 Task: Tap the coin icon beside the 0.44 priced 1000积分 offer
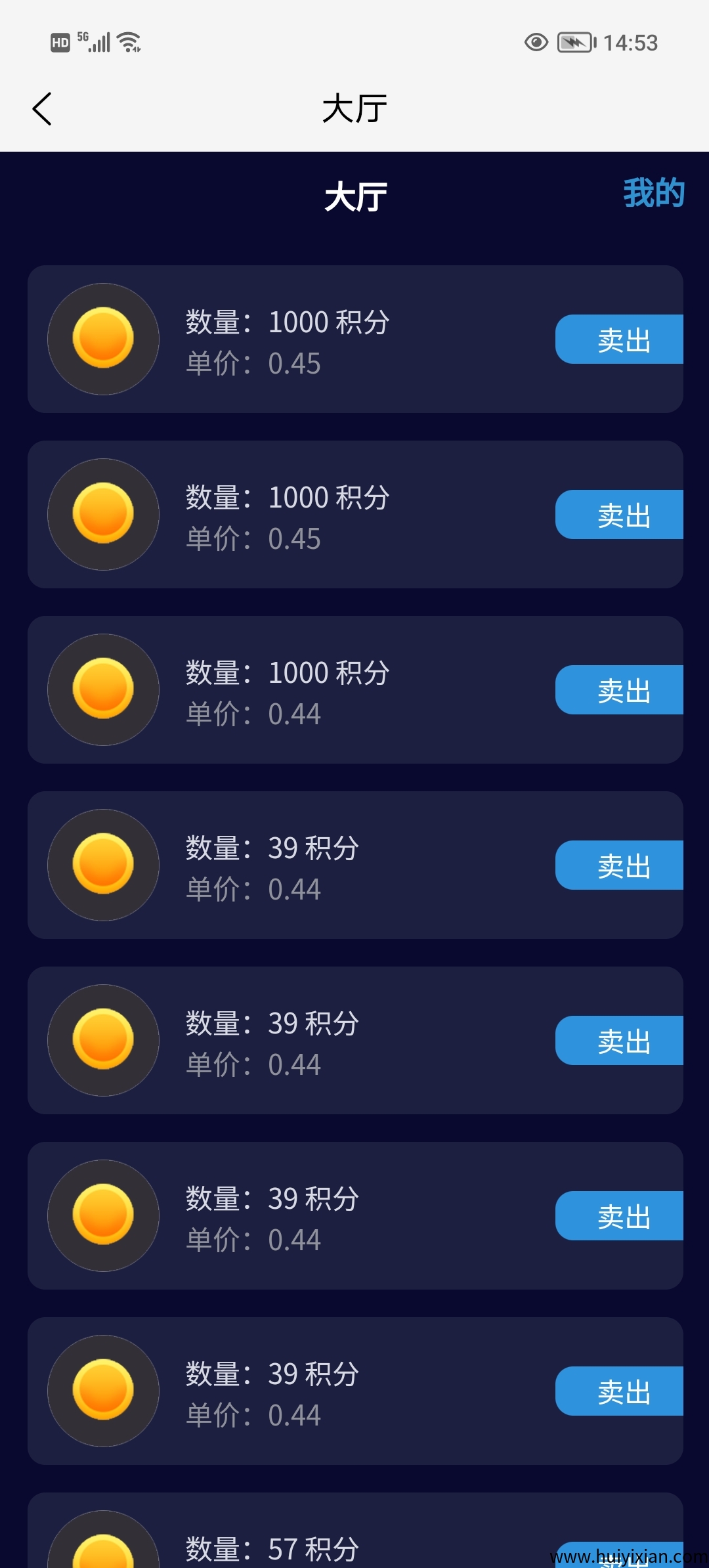coord(102,689)
